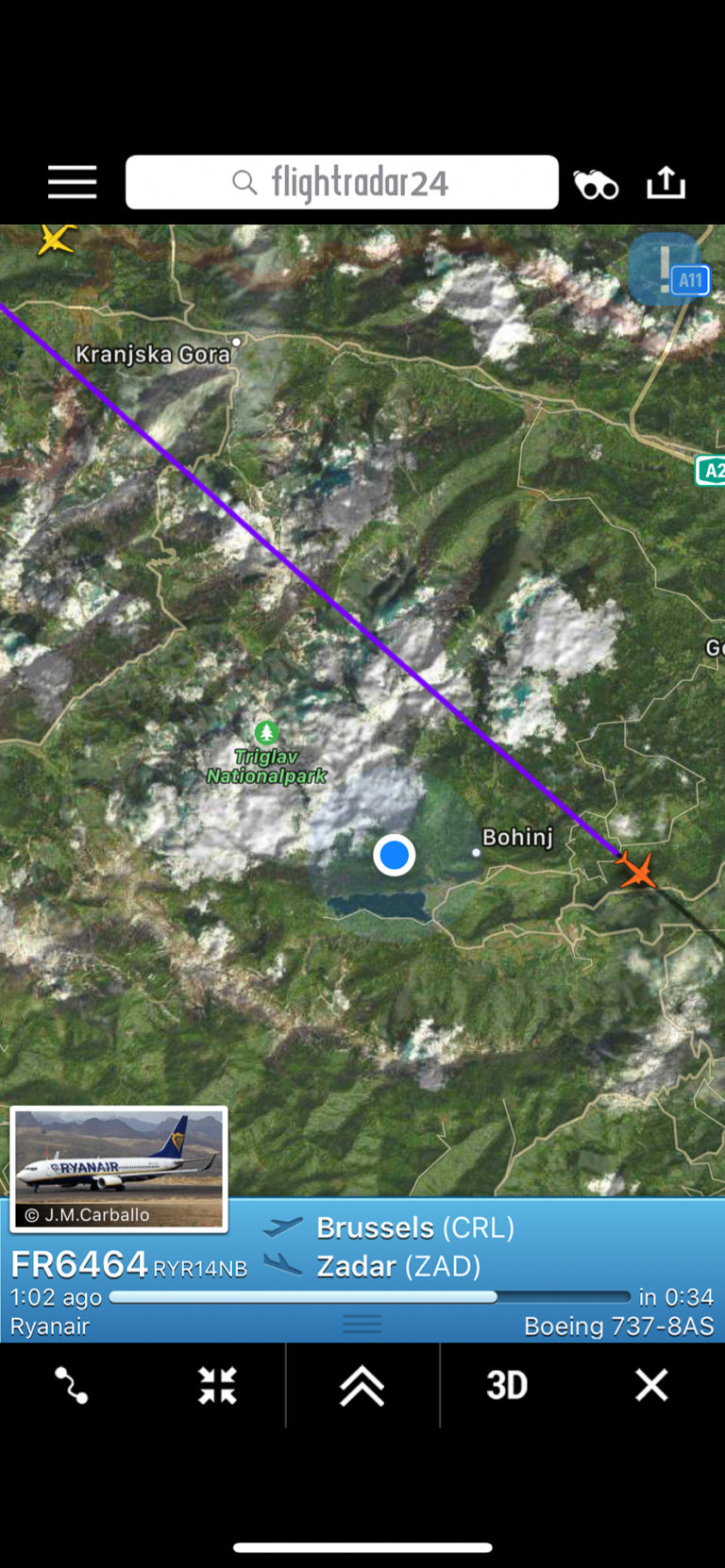
Task: Switch to 3D view
Action: pyautogui.click(x=507, y=1385)
